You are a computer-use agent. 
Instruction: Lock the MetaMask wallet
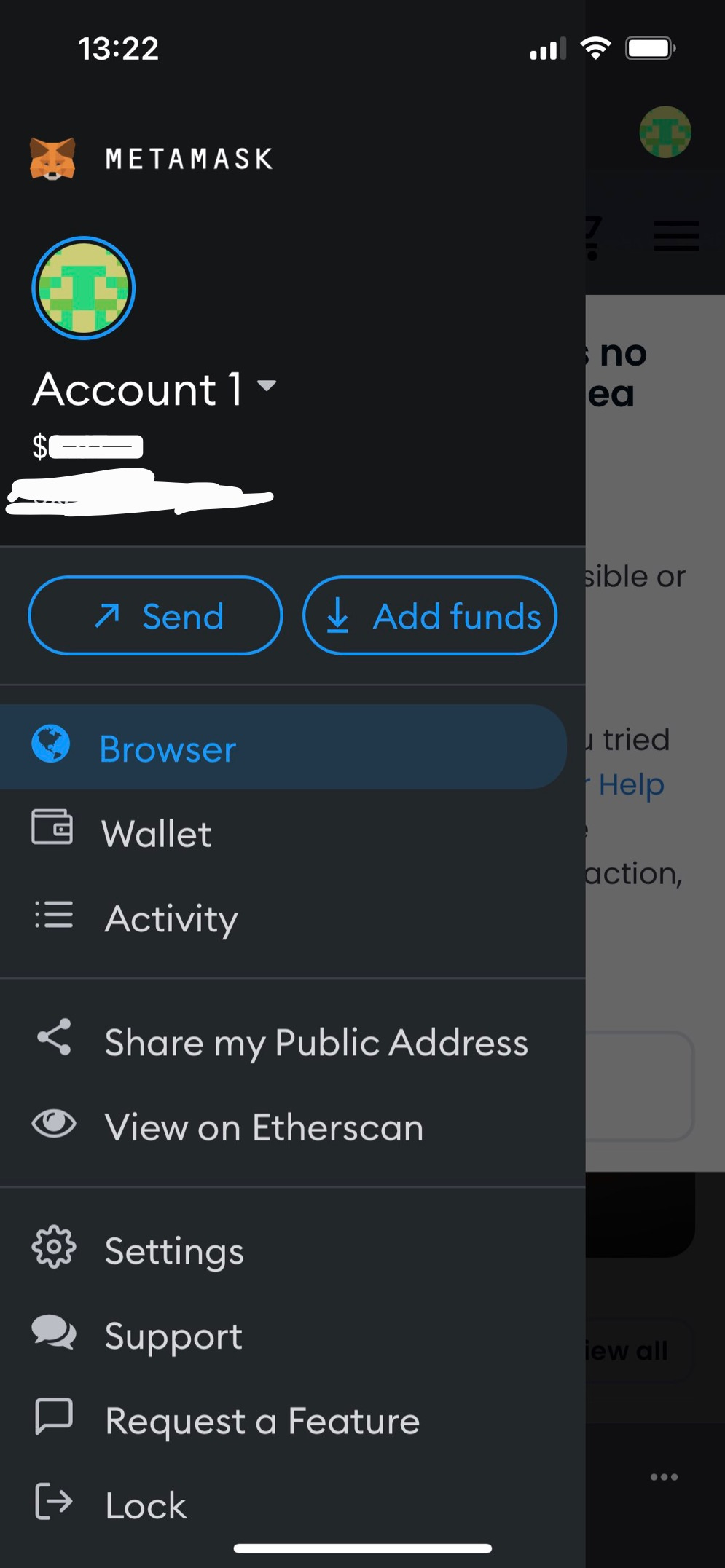tap(146, 1505)
